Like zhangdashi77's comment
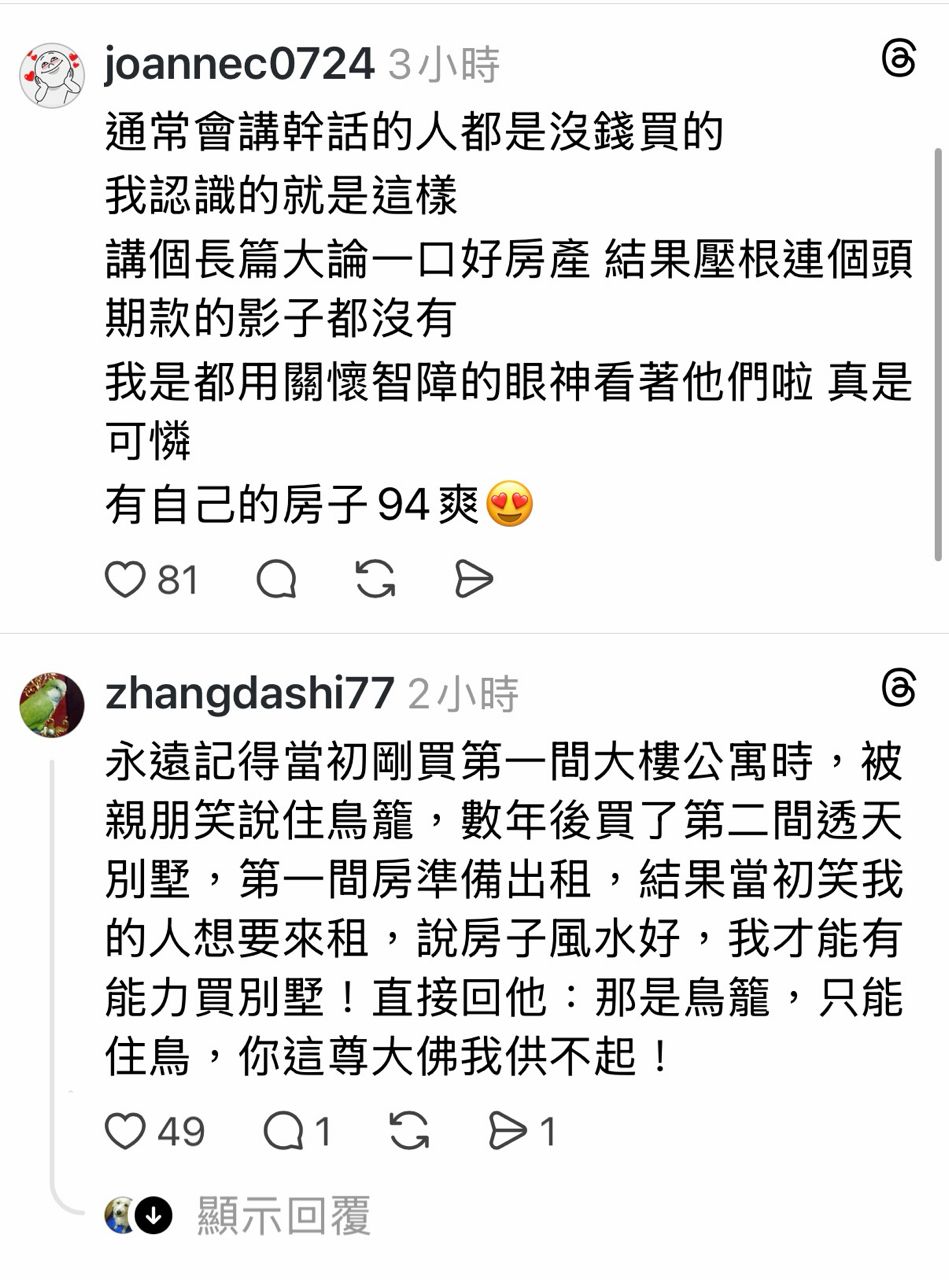 click(126, 1131)
